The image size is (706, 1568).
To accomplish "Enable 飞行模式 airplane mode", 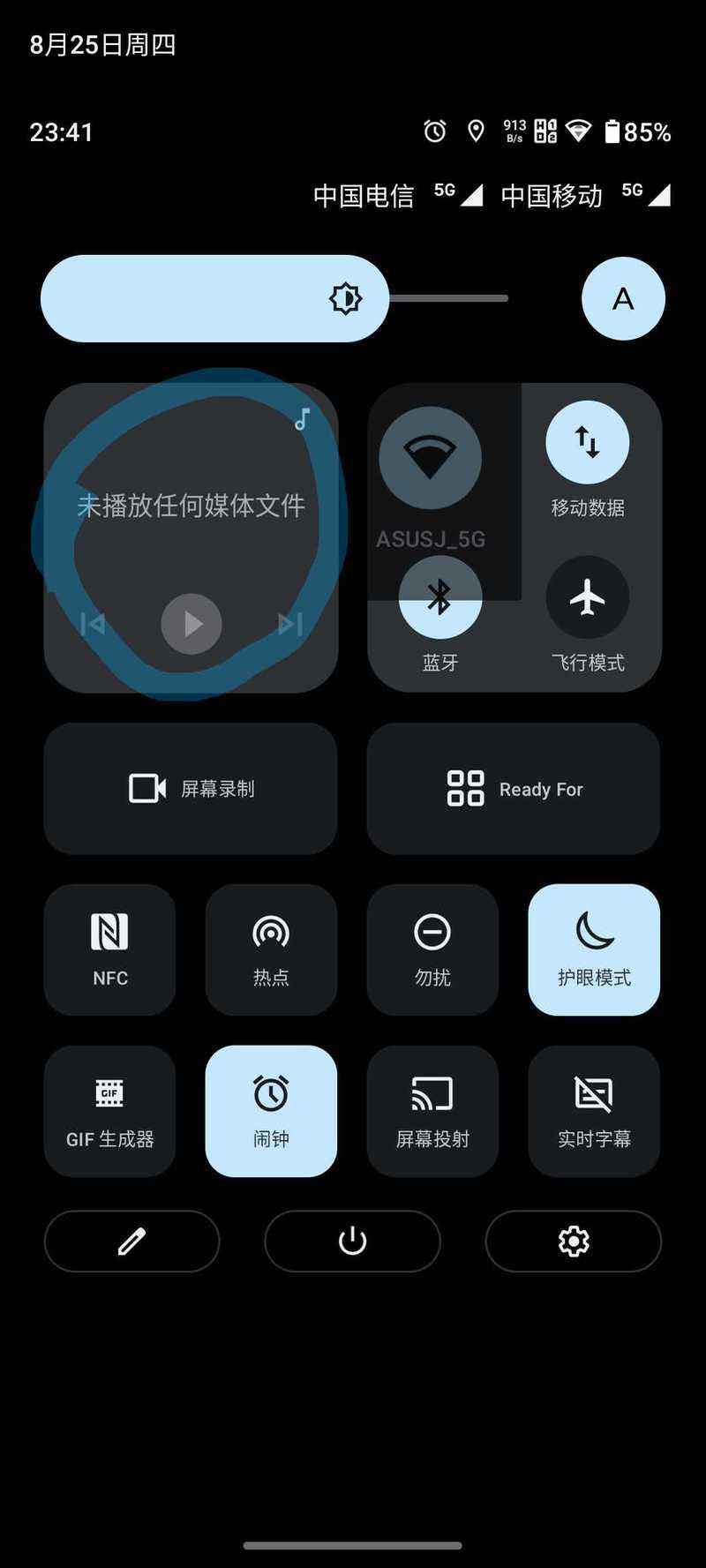I will [x=588, y=597].
